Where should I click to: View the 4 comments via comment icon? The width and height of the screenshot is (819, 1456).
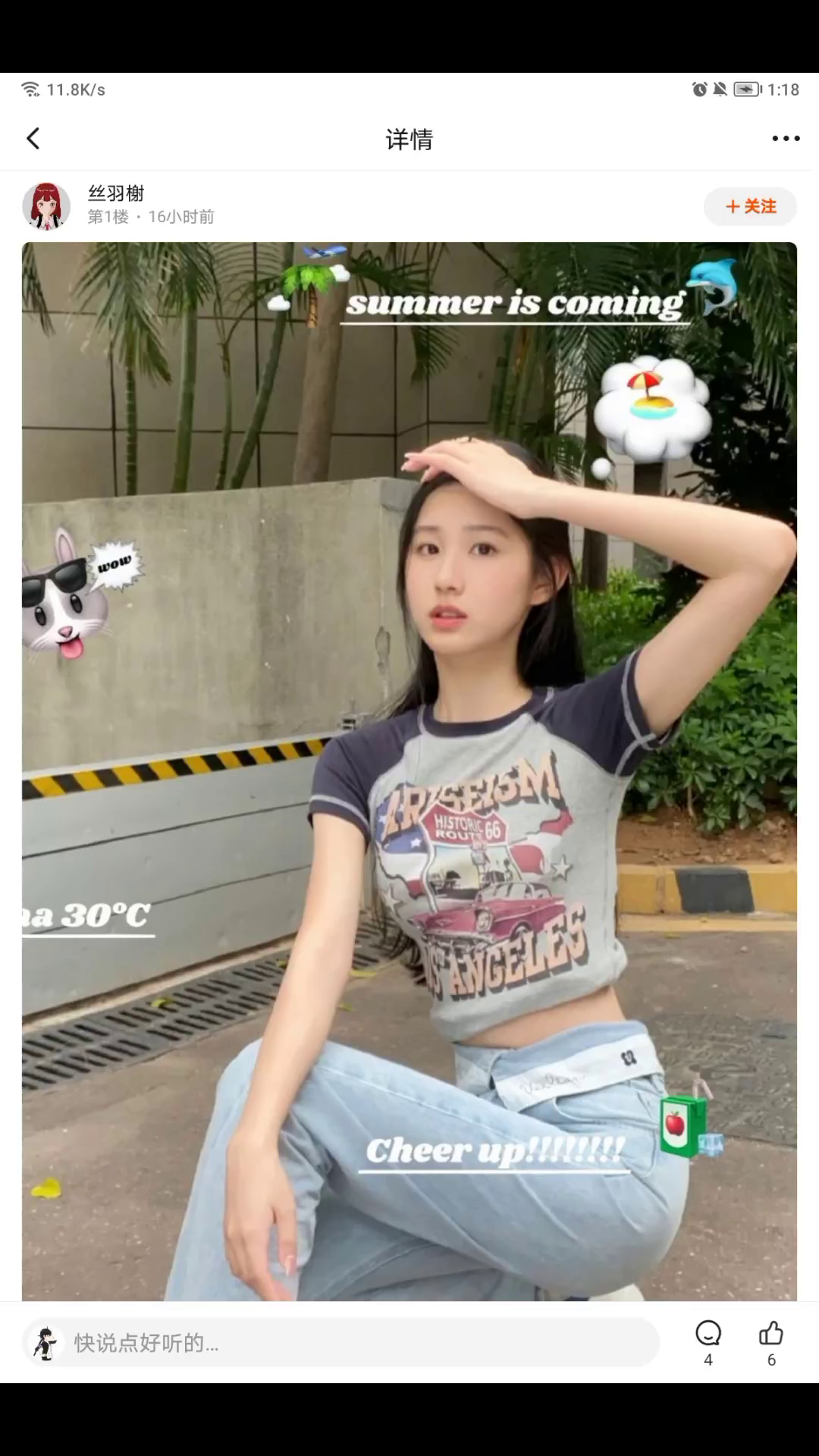[708, 1343]
